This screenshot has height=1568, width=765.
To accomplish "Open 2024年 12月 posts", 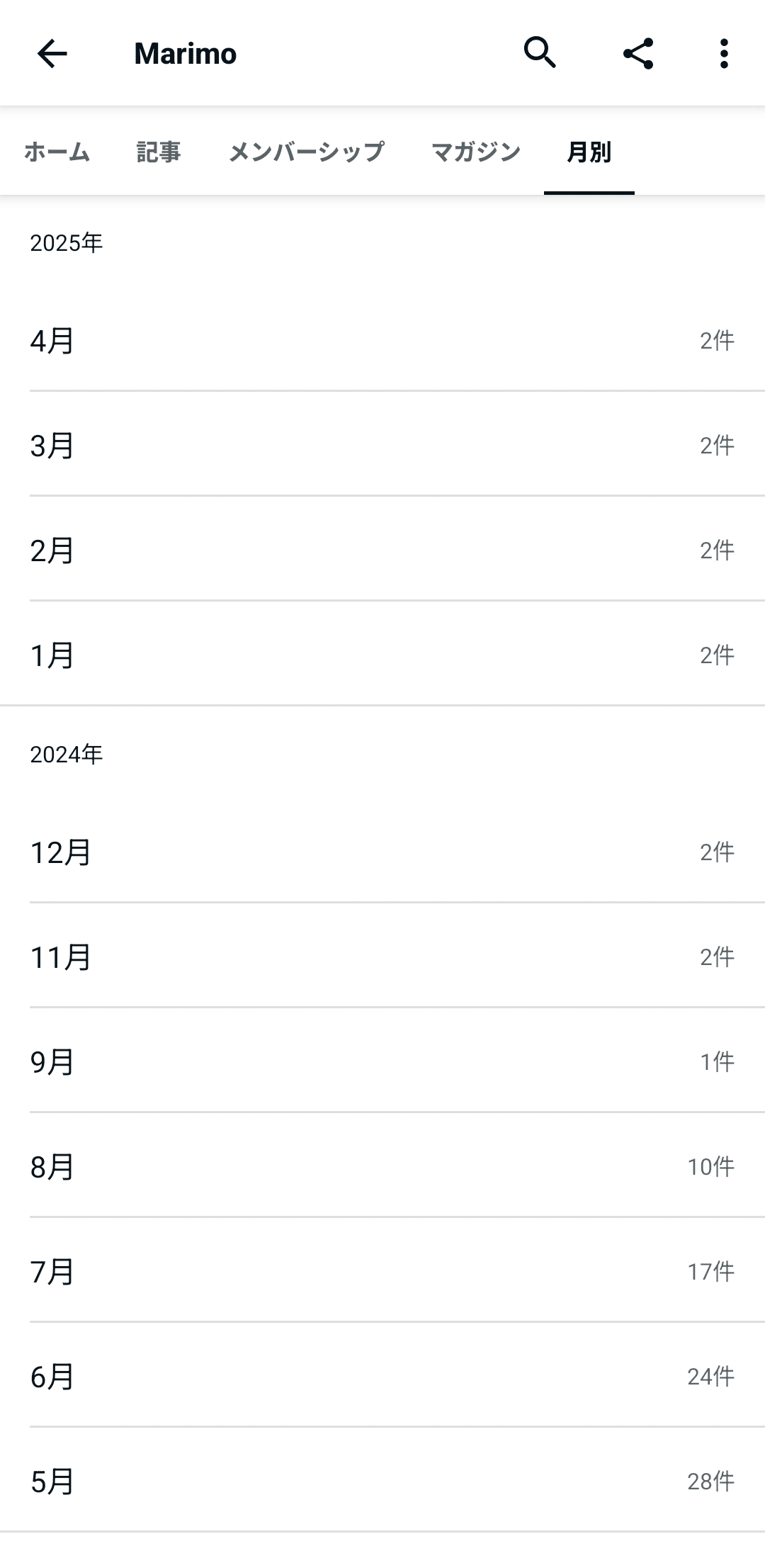I will coord(382,852).
